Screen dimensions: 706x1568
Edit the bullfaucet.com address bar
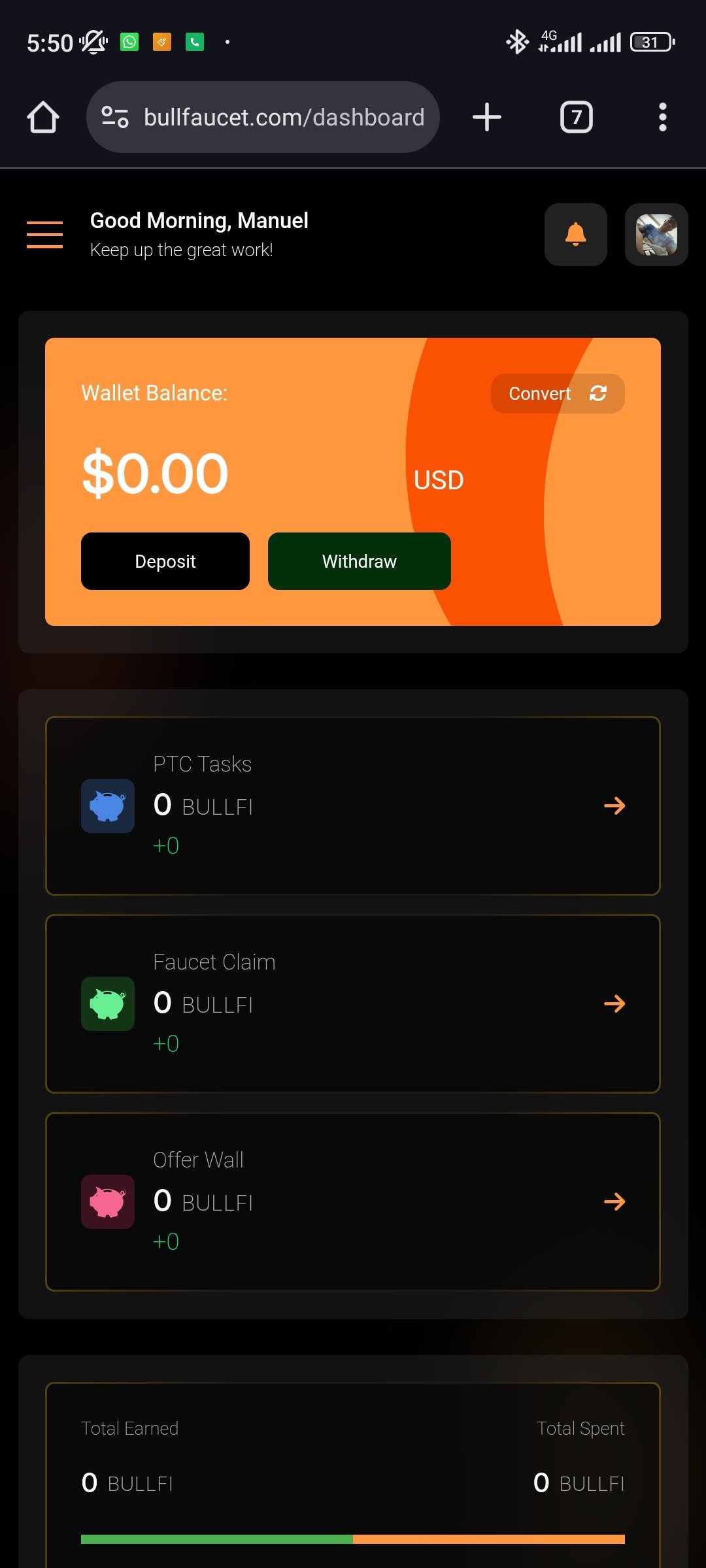[x=284, y=118]
